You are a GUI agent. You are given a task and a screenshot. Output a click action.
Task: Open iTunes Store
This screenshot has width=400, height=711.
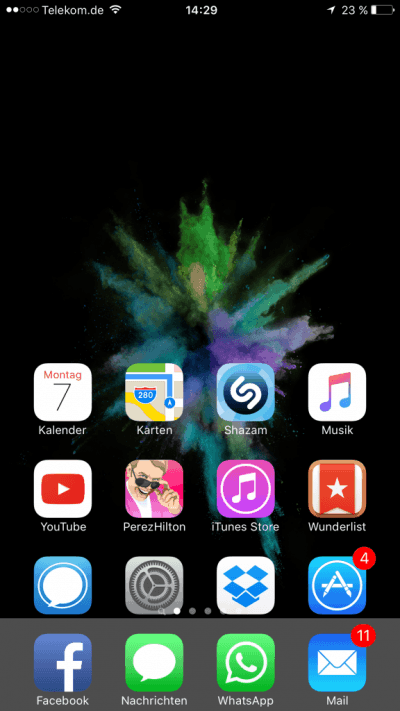tap(246, 489)
